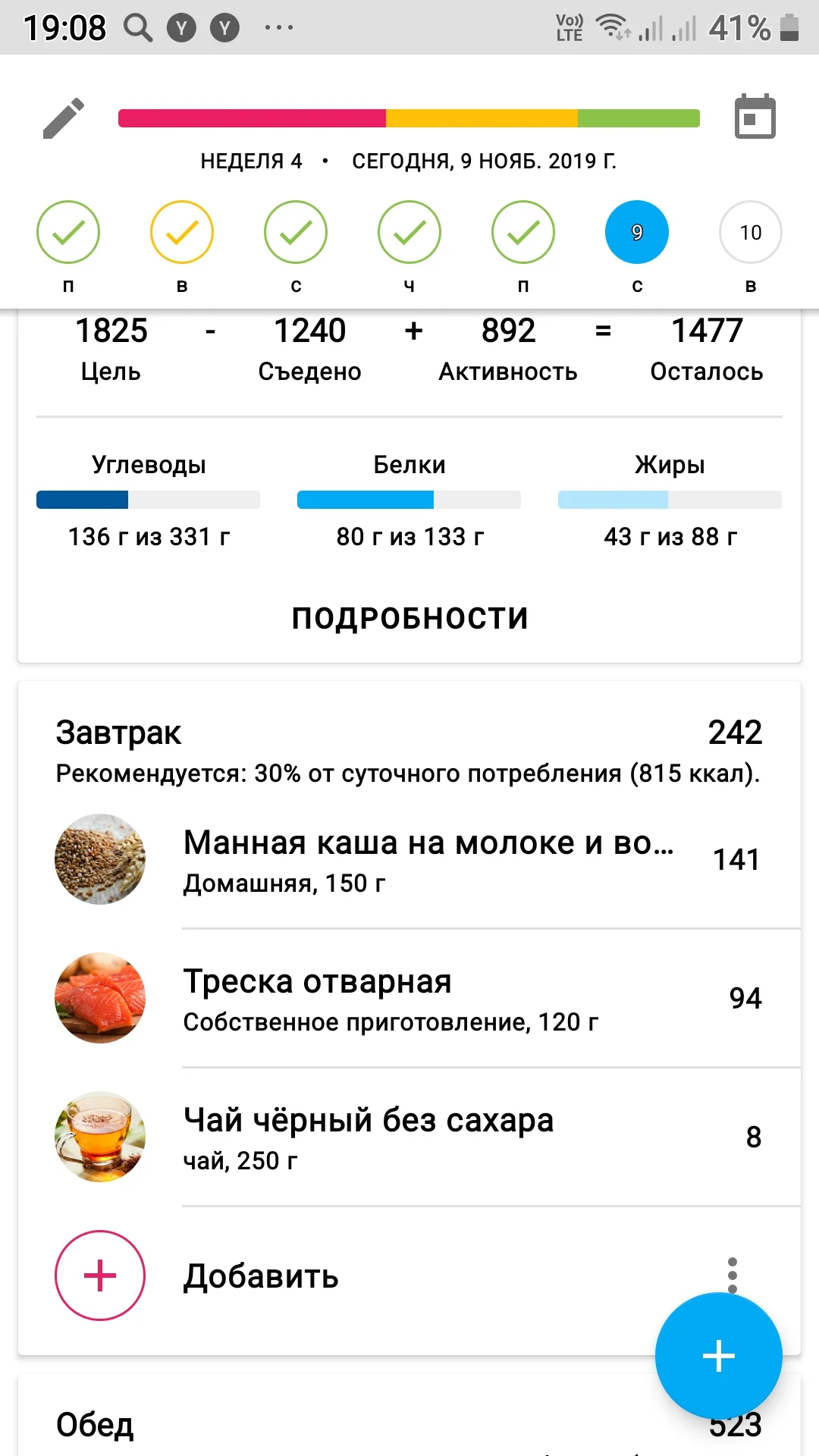
Task: Tap the blue floating plus button
Action: coord(718,1356)
